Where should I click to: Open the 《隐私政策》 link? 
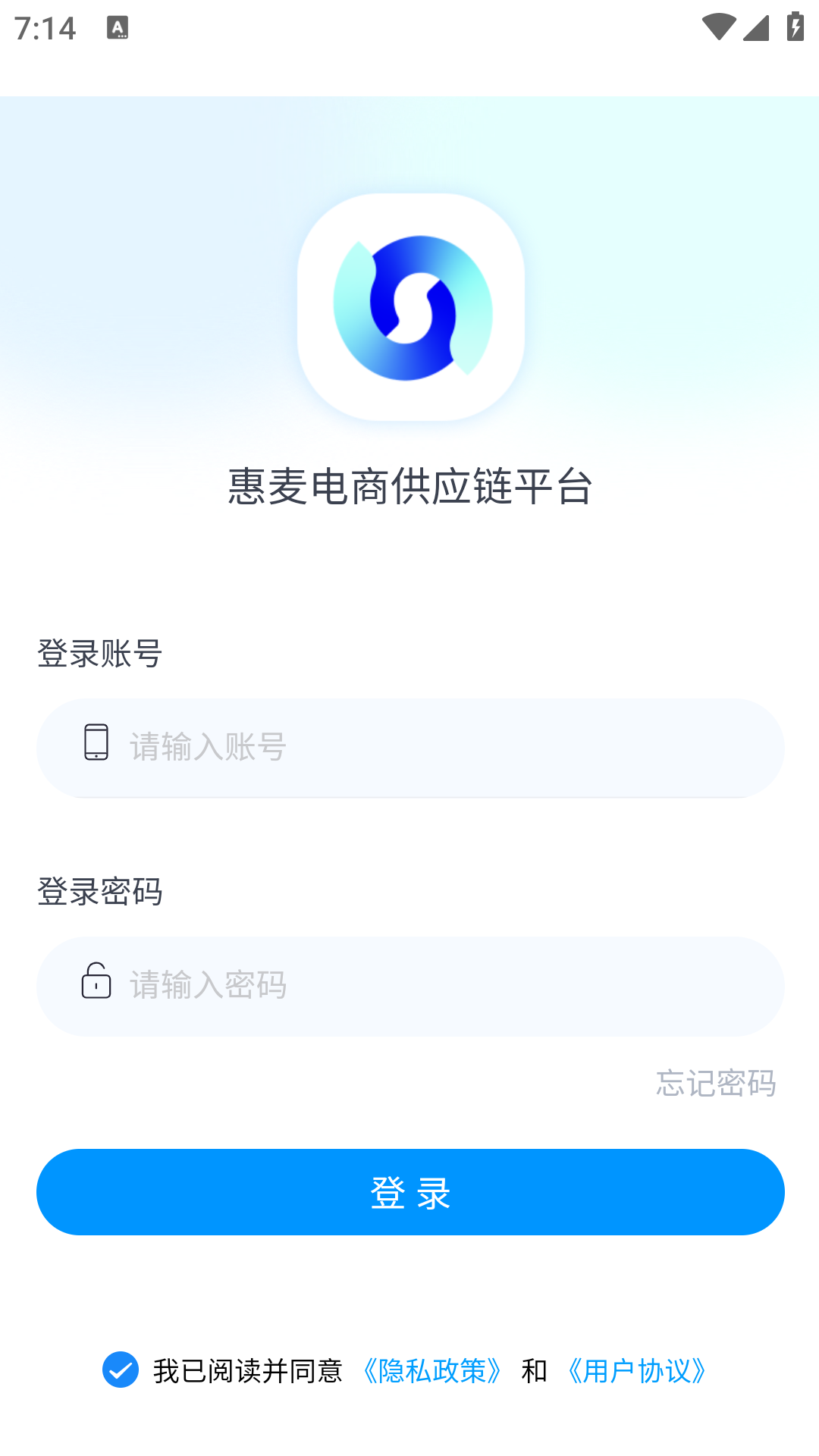[x=431, y=1371]
